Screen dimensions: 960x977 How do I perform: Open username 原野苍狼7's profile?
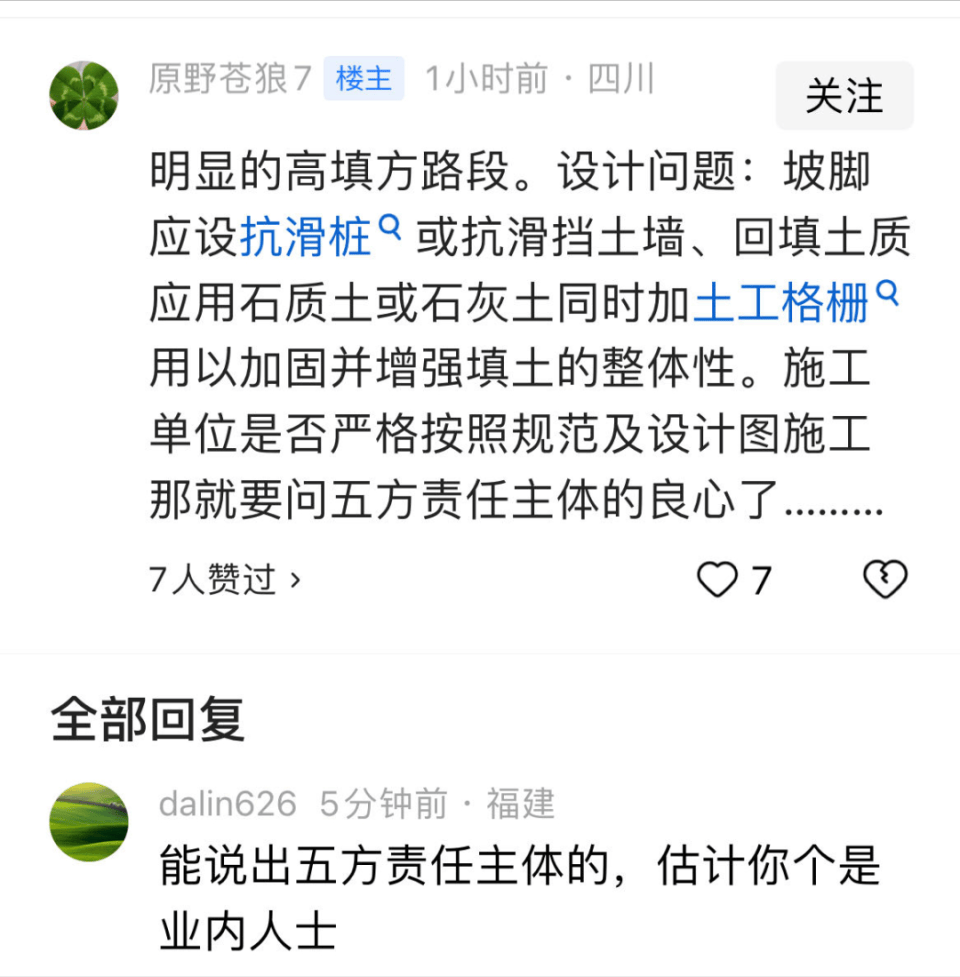coord(231,79)
